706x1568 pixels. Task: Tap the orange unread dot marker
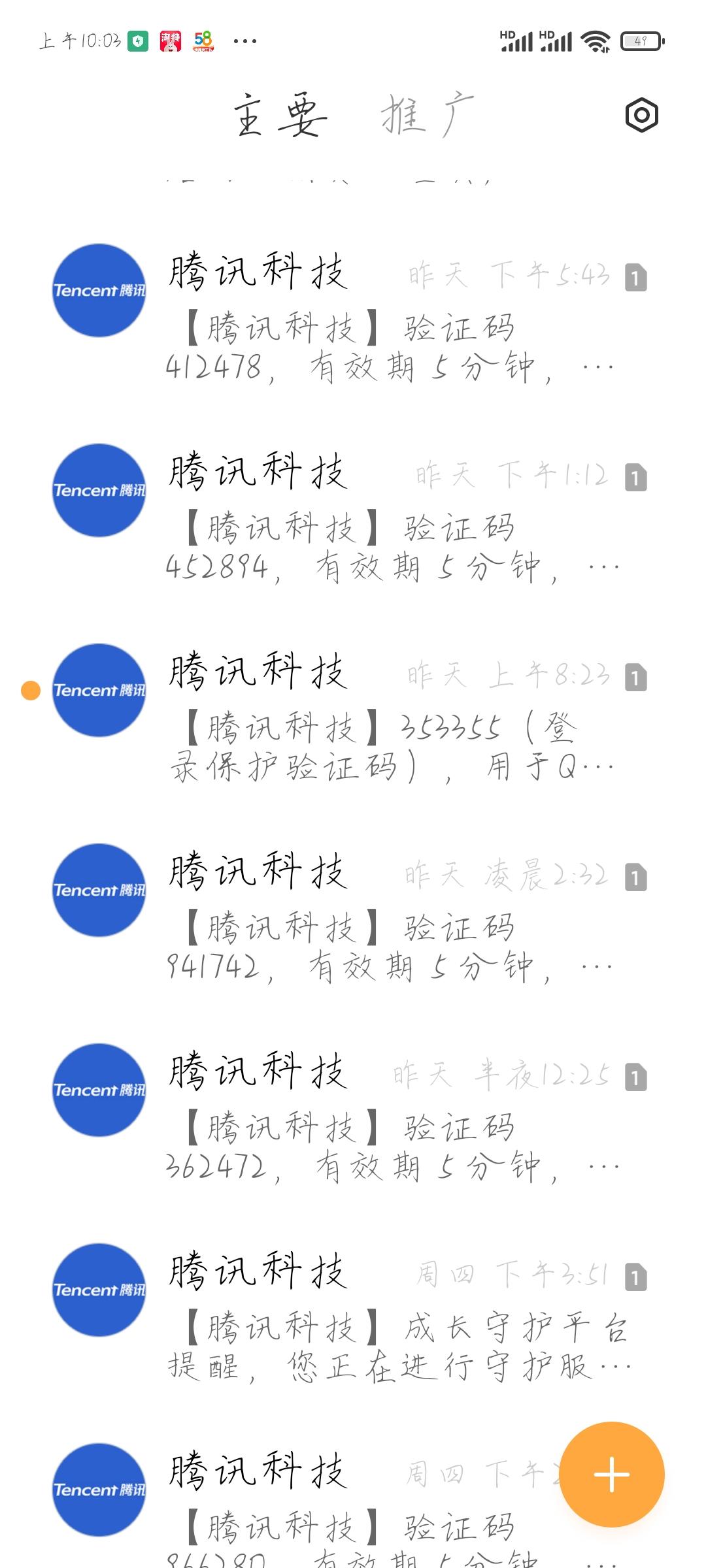tap(31, 691)
